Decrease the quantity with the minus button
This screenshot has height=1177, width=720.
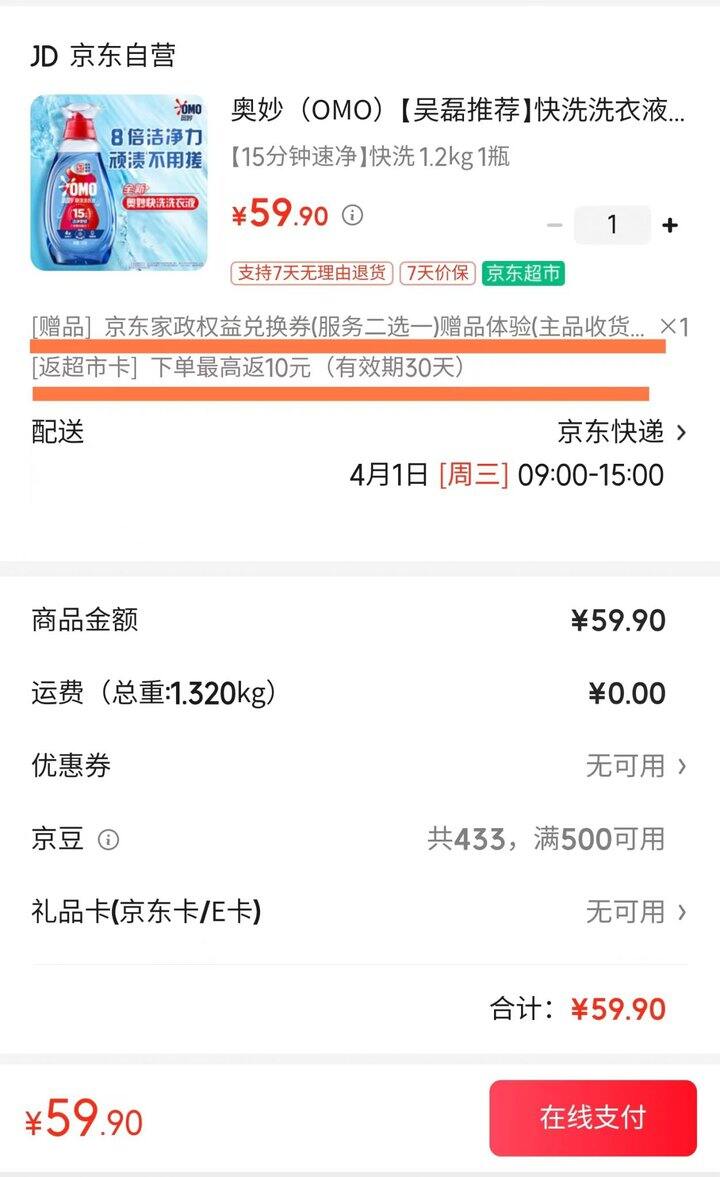(x=555, y=226)
